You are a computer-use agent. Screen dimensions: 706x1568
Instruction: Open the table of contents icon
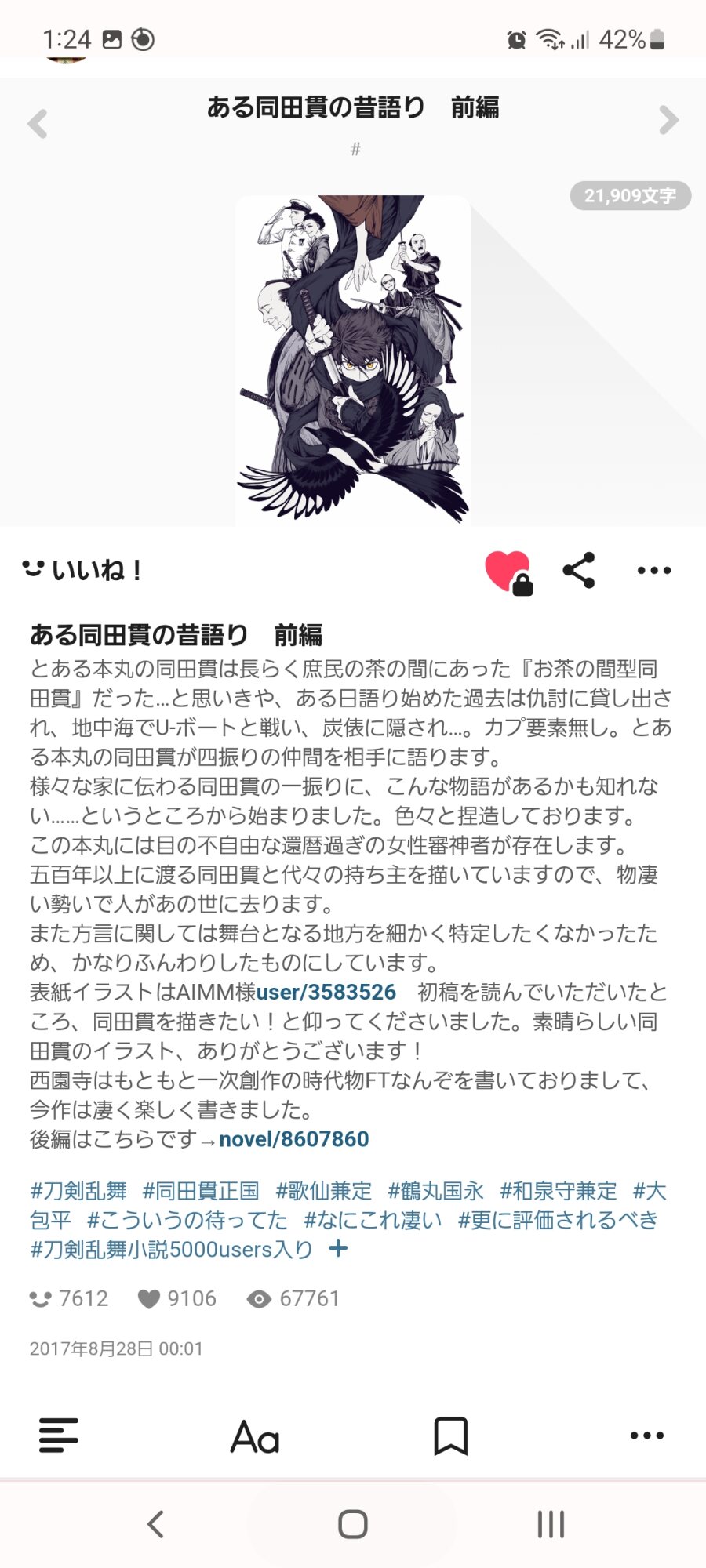tap(59, 1436)
